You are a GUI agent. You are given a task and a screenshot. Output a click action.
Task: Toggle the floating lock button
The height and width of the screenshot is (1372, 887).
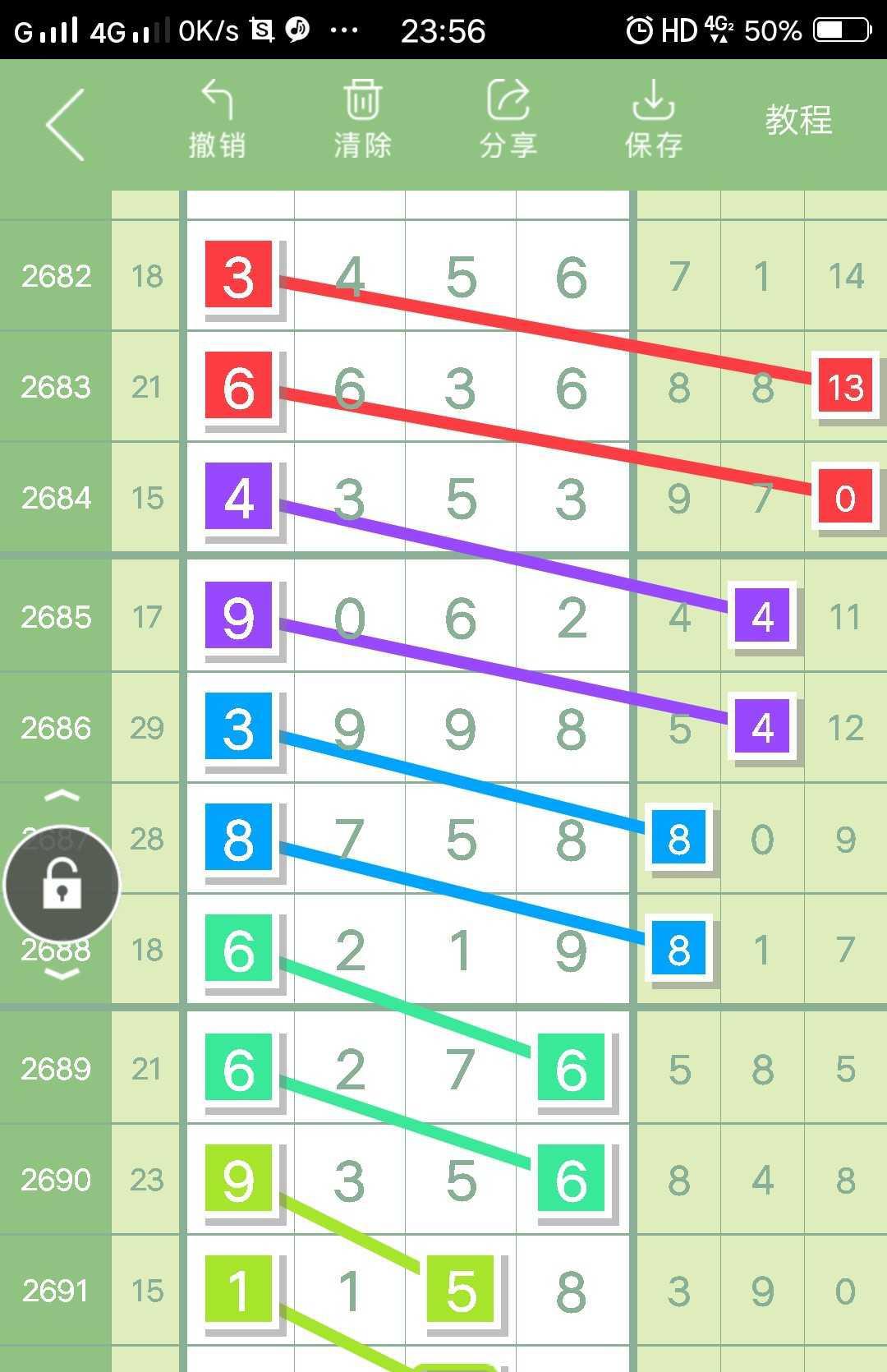tap(62, 884)
